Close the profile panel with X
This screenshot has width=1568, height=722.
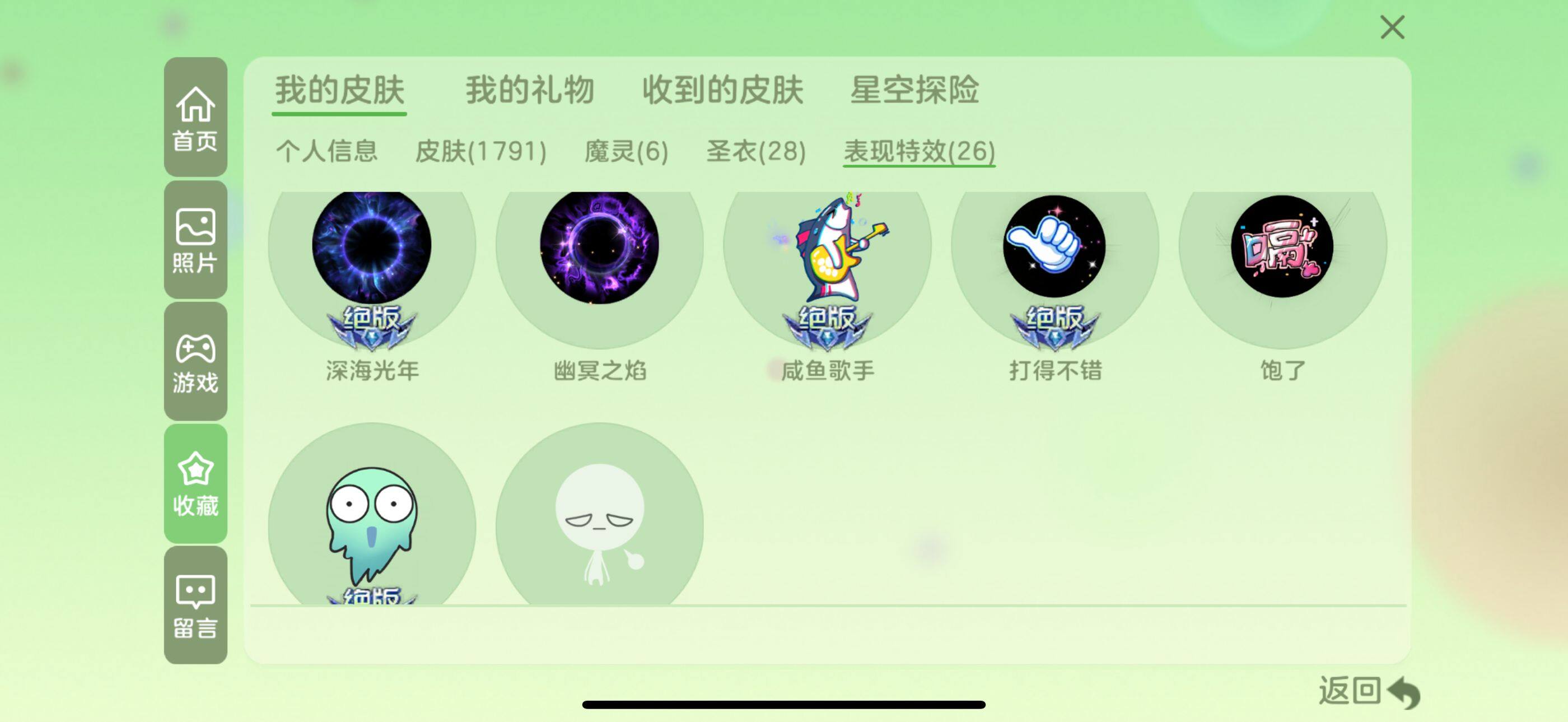(x=1392, y=27)
